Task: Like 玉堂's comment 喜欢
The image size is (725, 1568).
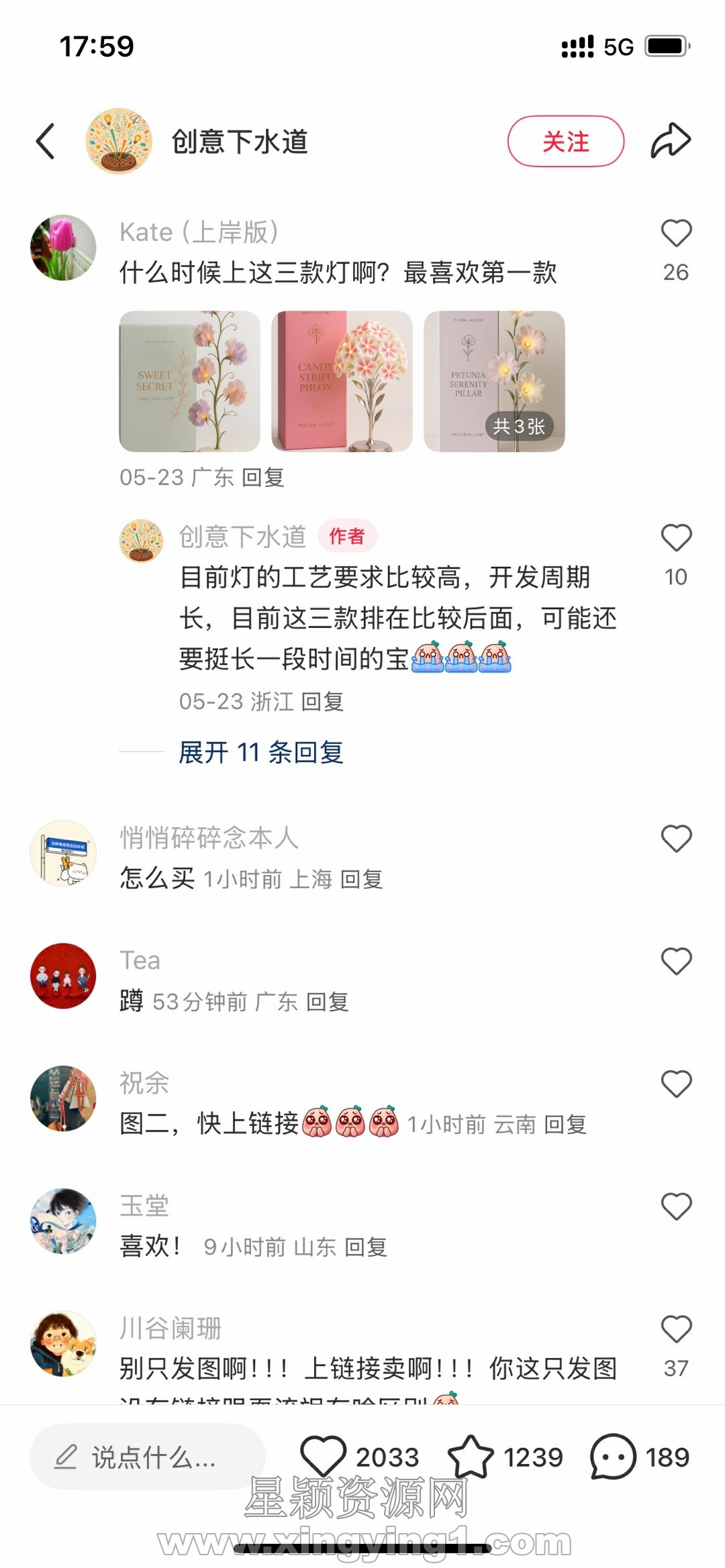Action: tap(676, 1206)
